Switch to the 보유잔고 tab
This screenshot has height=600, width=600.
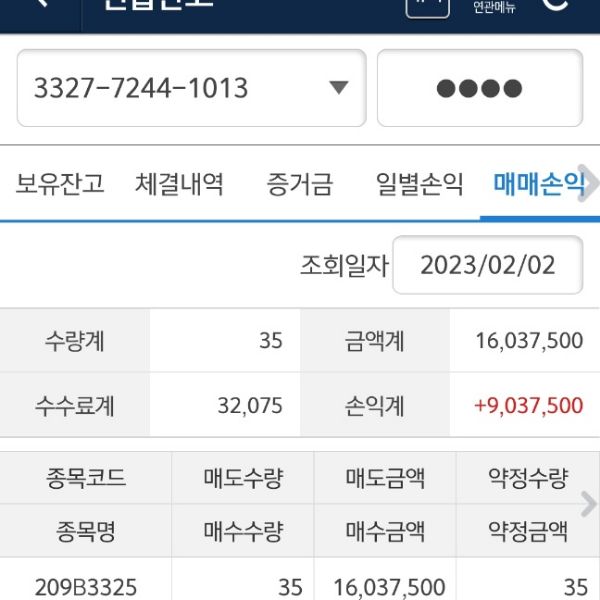coord(60,184)
